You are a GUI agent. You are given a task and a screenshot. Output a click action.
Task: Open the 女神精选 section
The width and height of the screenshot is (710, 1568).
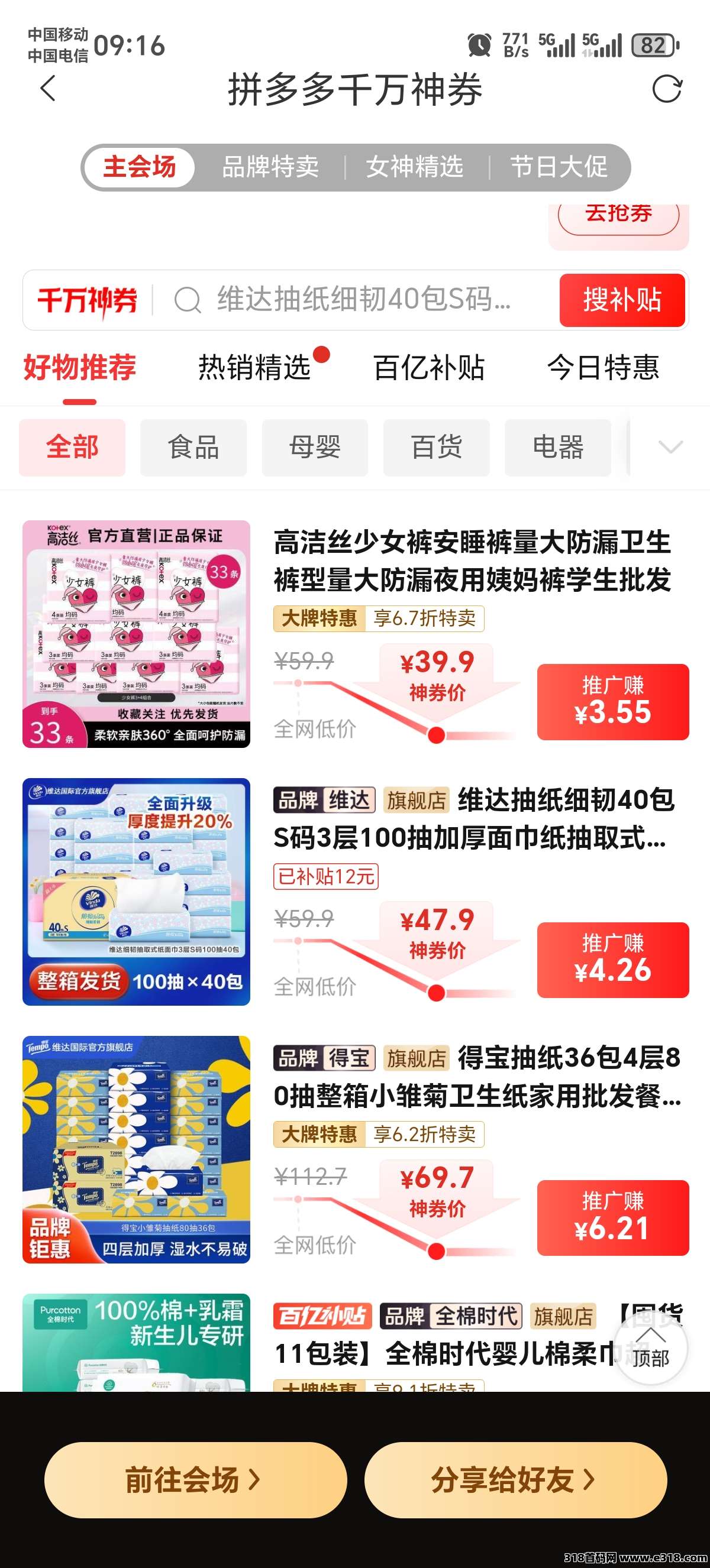point(414,167)
